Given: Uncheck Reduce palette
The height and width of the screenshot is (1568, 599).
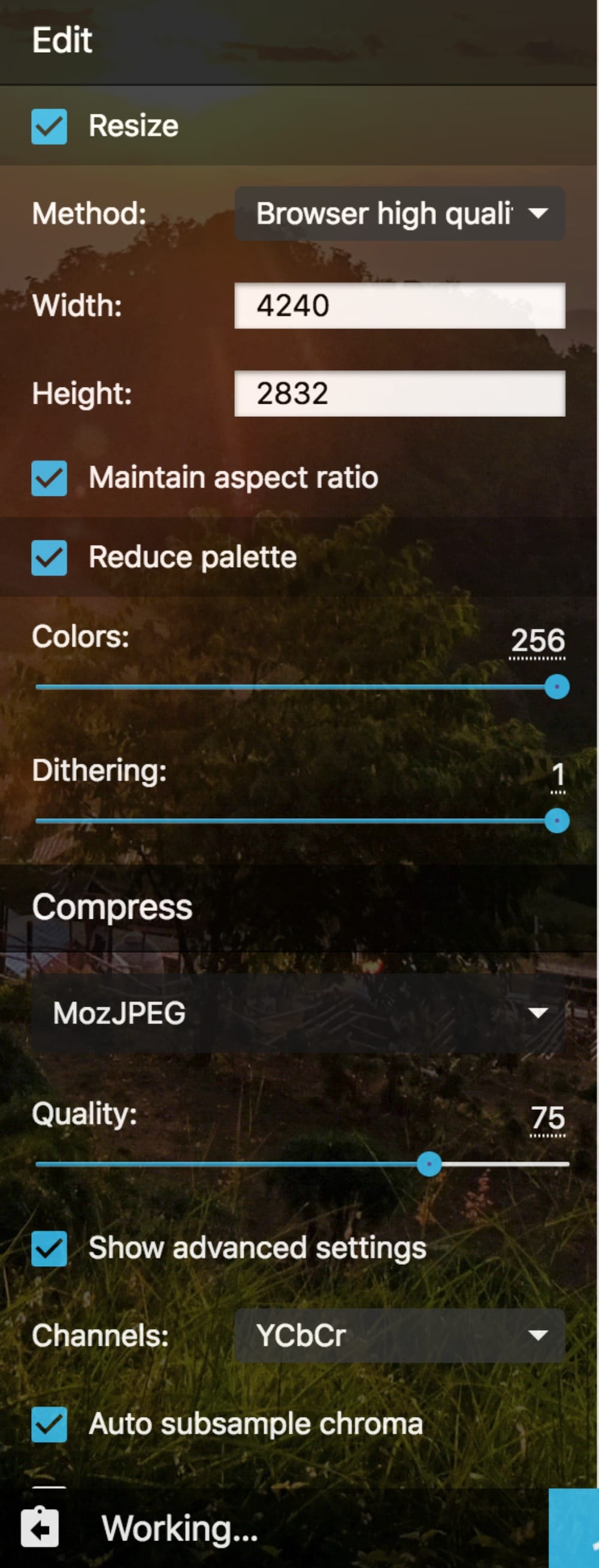Looking at the screenshot, I should tap(49, 558).
